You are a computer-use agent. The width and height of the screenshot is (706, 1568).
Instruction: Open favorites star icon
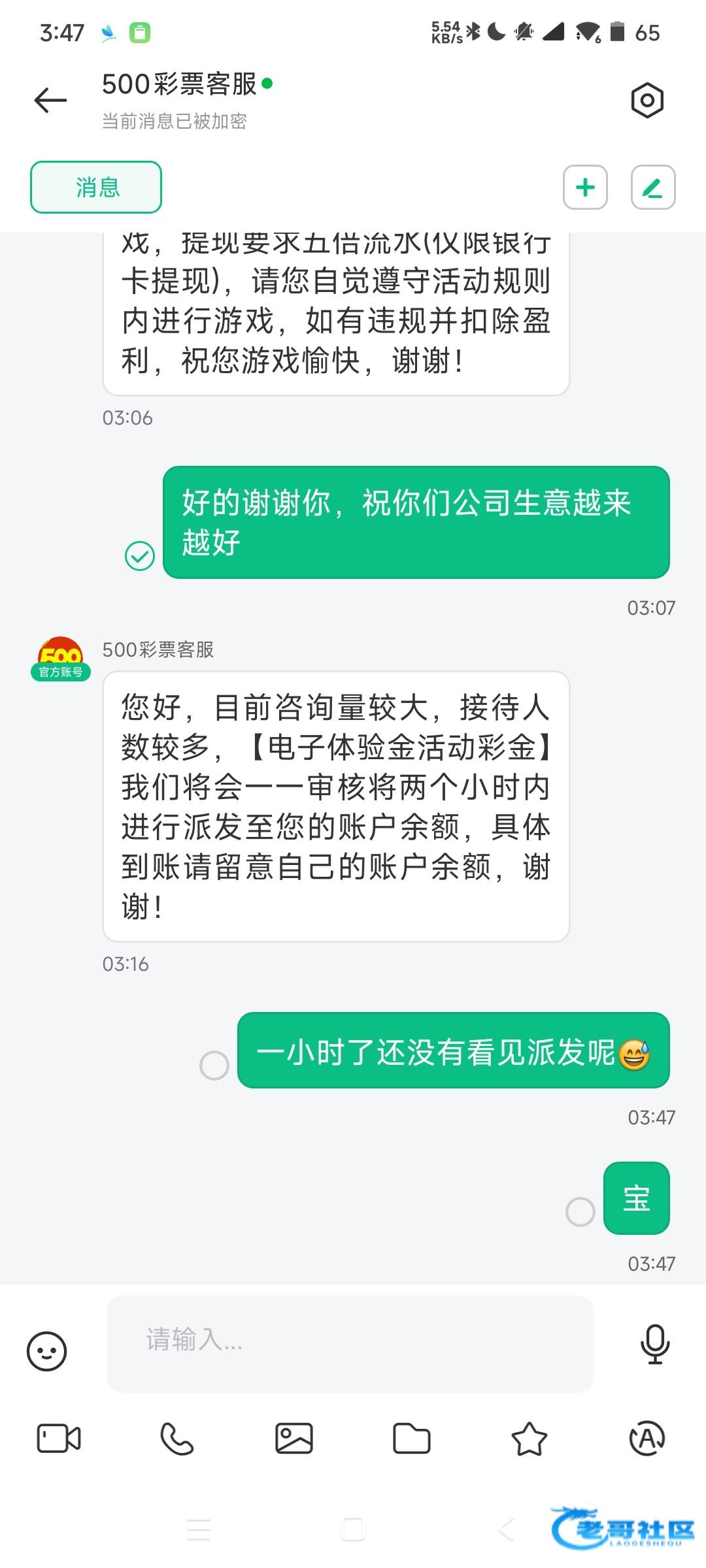(x=529, y=1438)
